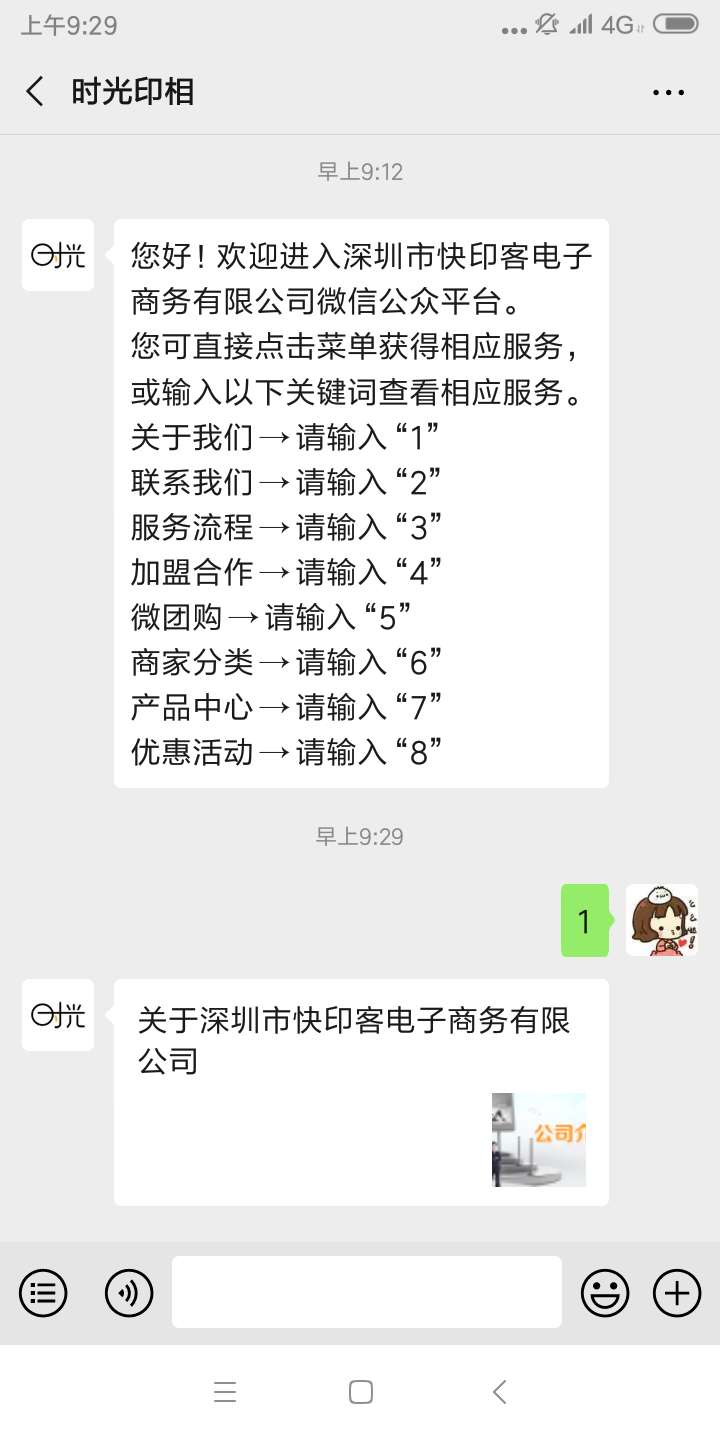
Task: Open the 关于深圳市快印客电子商务有限公司 article card
Action: click(x=361, y=1092)
